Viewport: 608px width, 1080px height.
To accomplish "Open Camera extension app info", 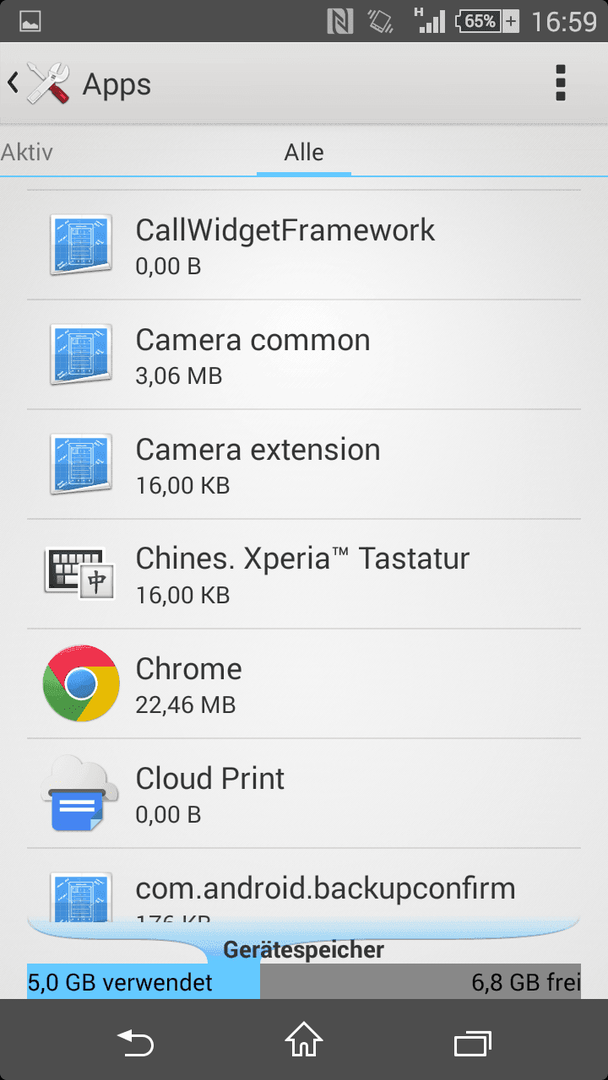I will tap(304, 464).
